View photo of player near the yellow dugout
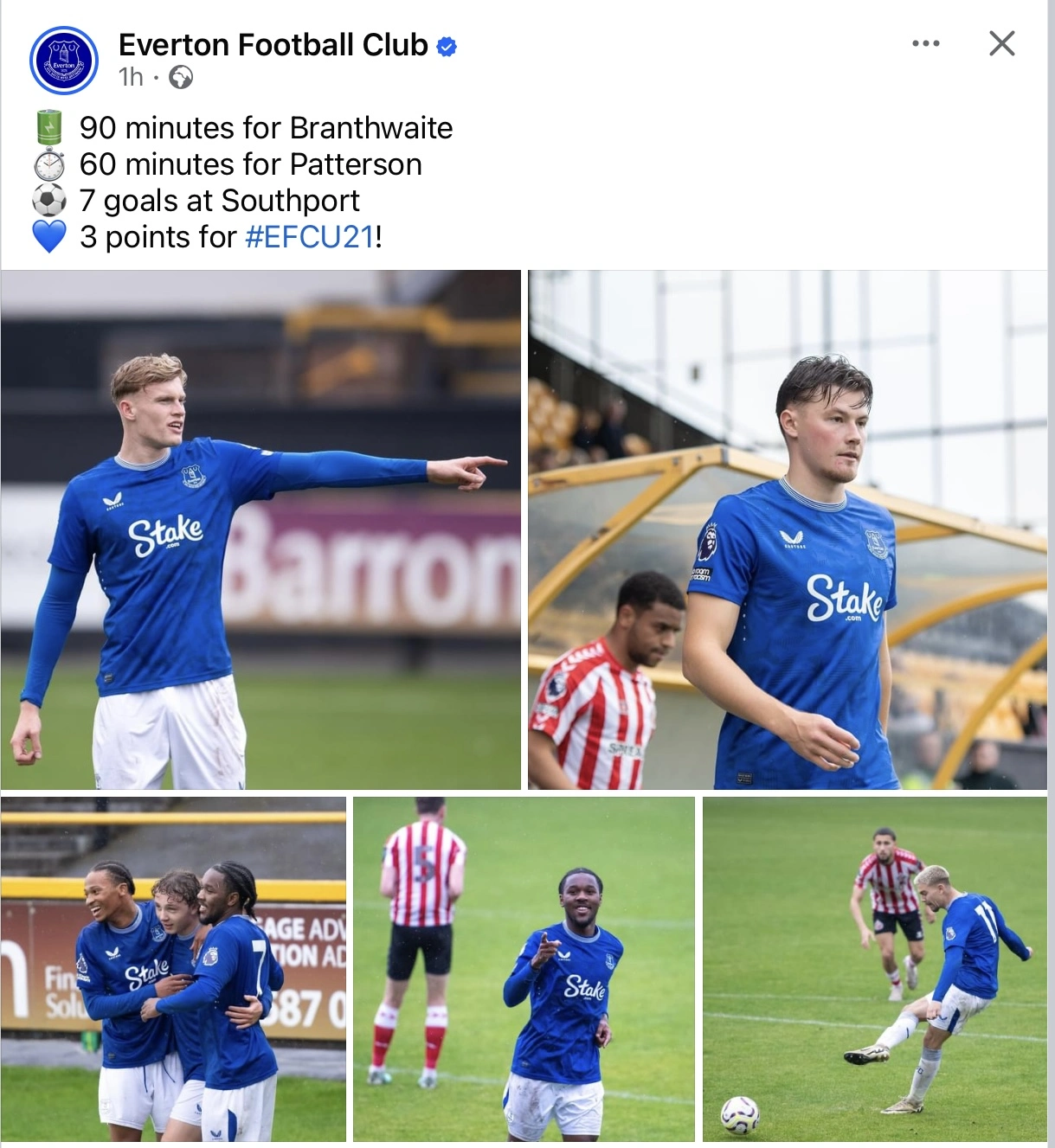 point(788,529)
